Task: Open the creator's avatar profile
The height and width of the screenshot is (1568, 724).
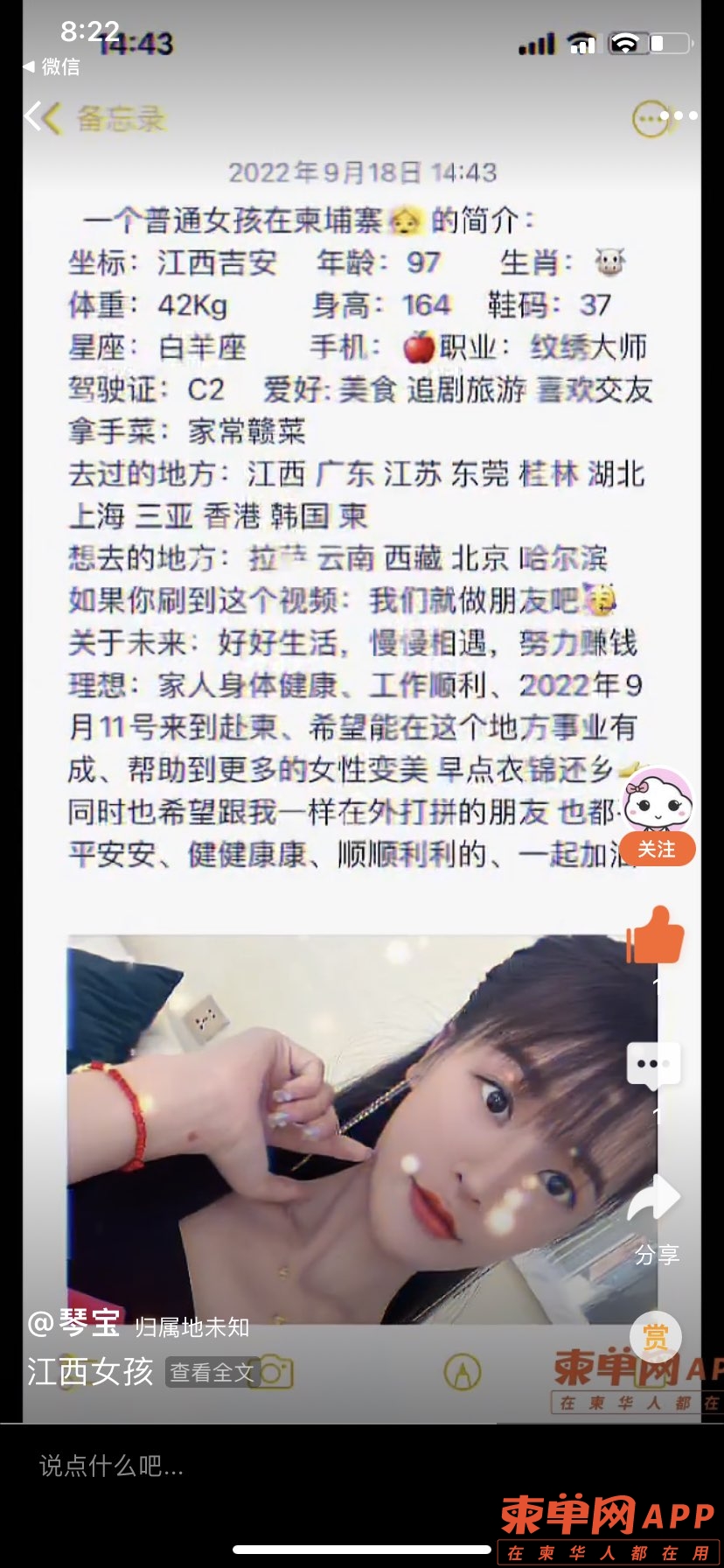Action: point(658,800)
